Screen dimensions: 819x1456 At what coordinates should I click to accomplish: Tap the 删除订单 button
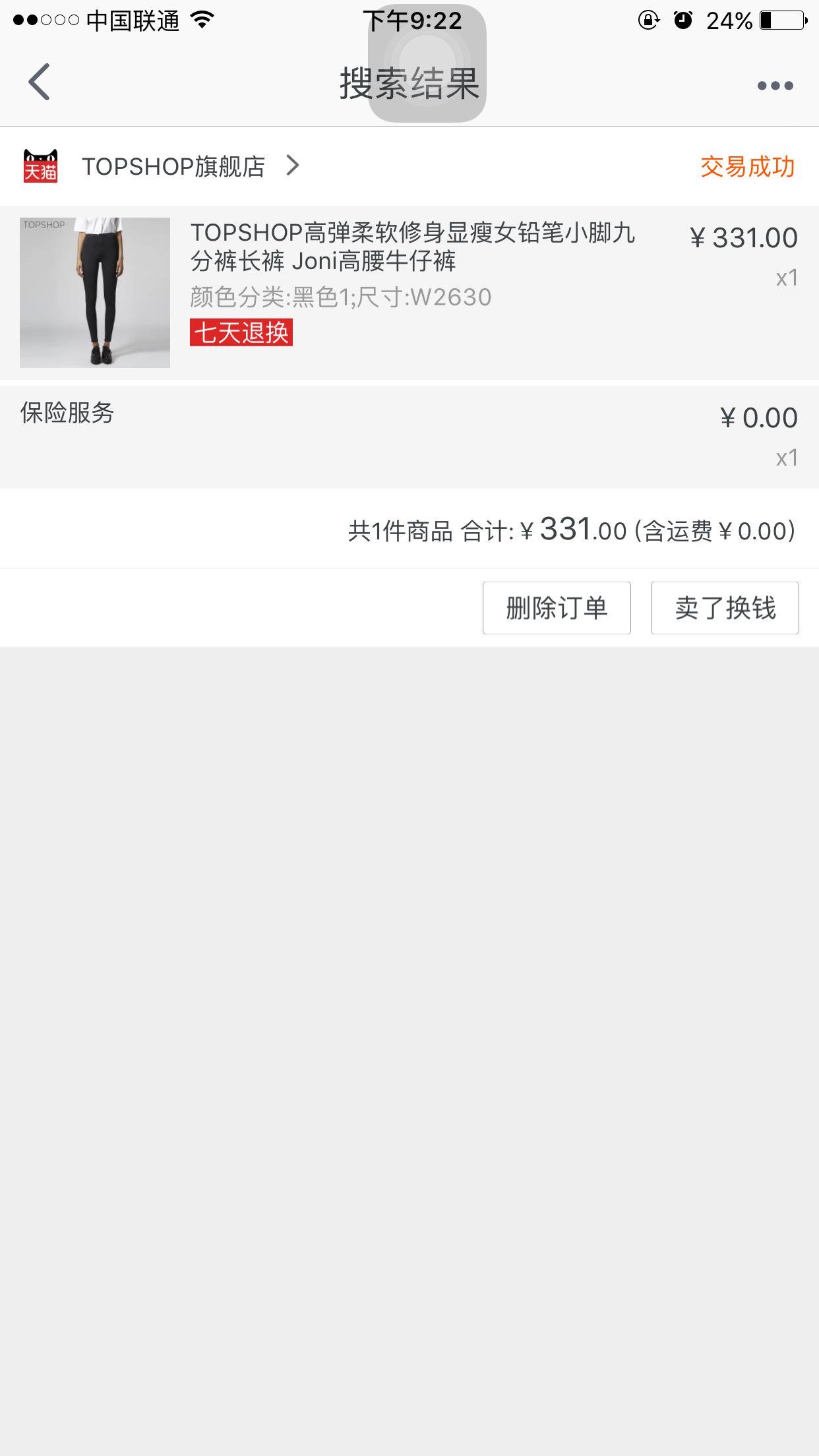coord(557,608)
